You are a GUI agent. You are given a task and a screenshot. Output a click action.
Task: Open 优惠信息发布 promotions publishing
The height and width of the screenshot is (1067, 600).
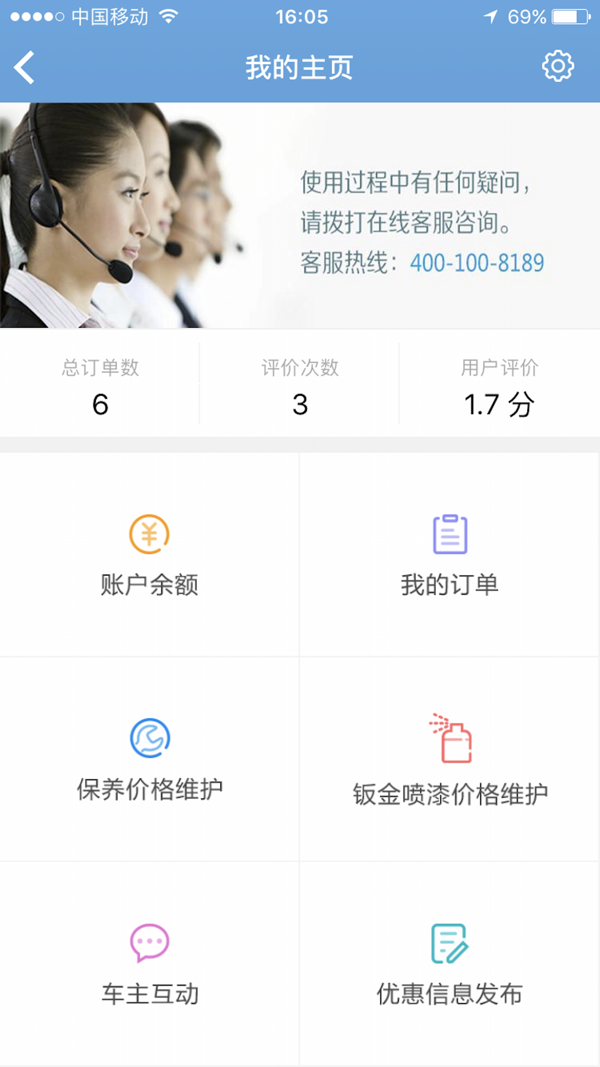coord(450,964)
